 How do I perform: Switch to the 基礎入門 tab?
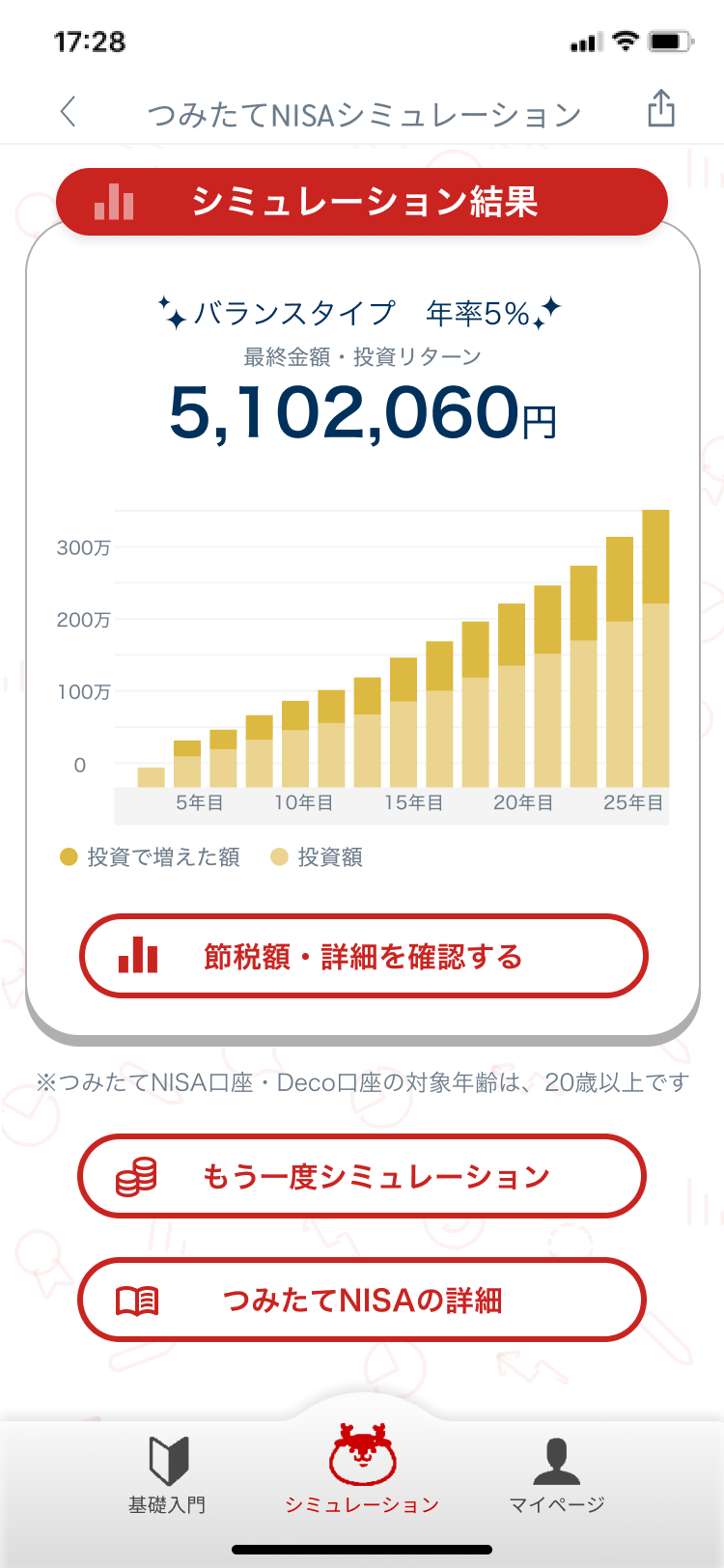(168, 1474)
